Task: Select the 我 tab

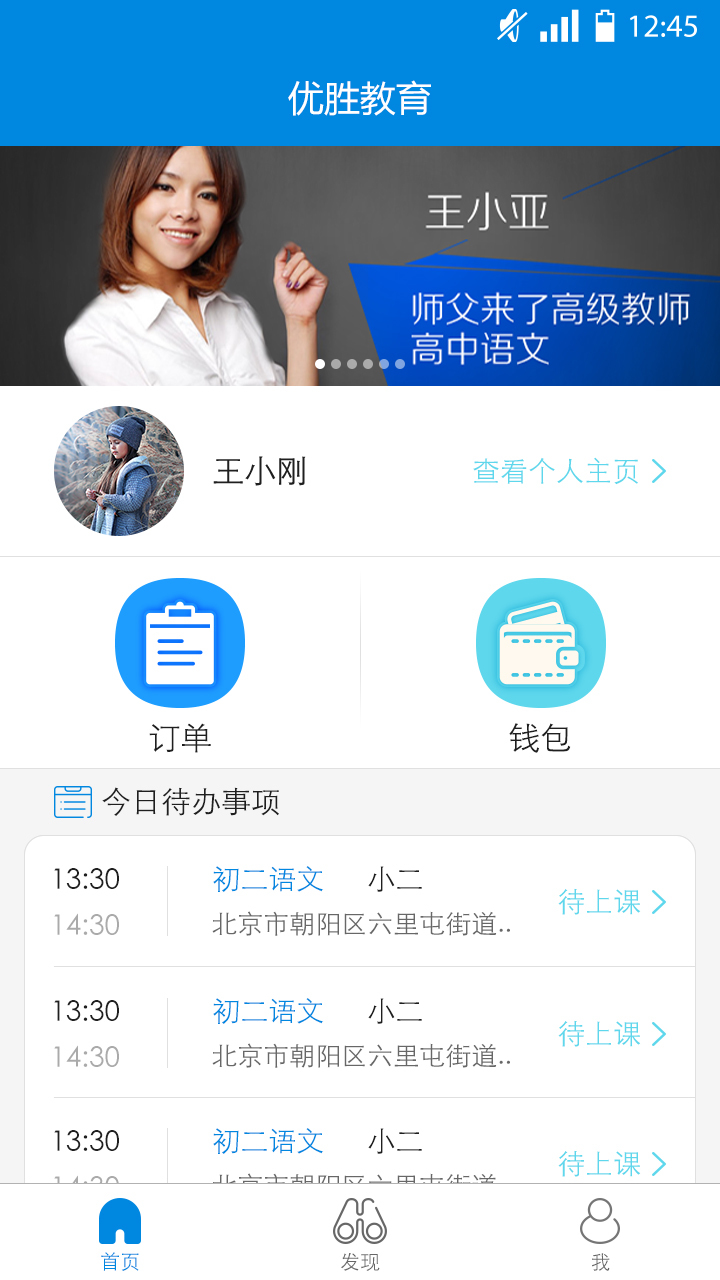Action: (x=600, y=1234)
